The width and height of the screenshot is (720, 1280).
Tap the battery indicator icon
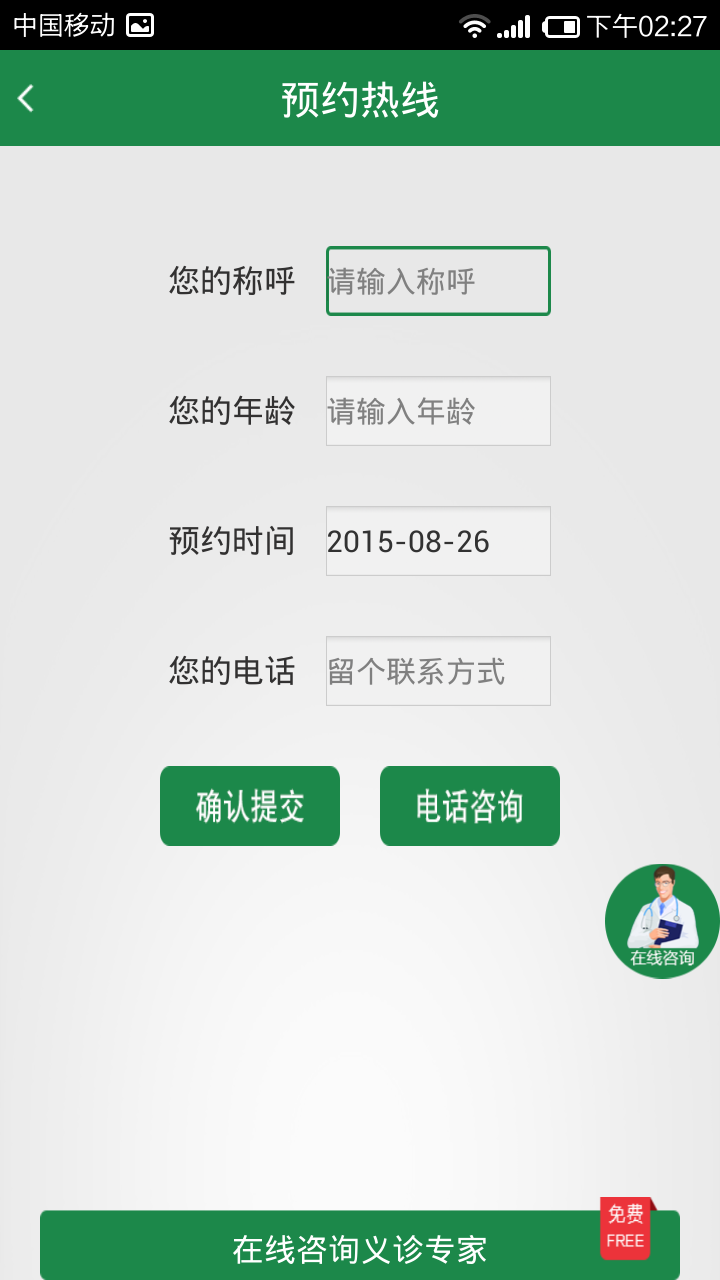pyautogui.click(x=560, y=26)
